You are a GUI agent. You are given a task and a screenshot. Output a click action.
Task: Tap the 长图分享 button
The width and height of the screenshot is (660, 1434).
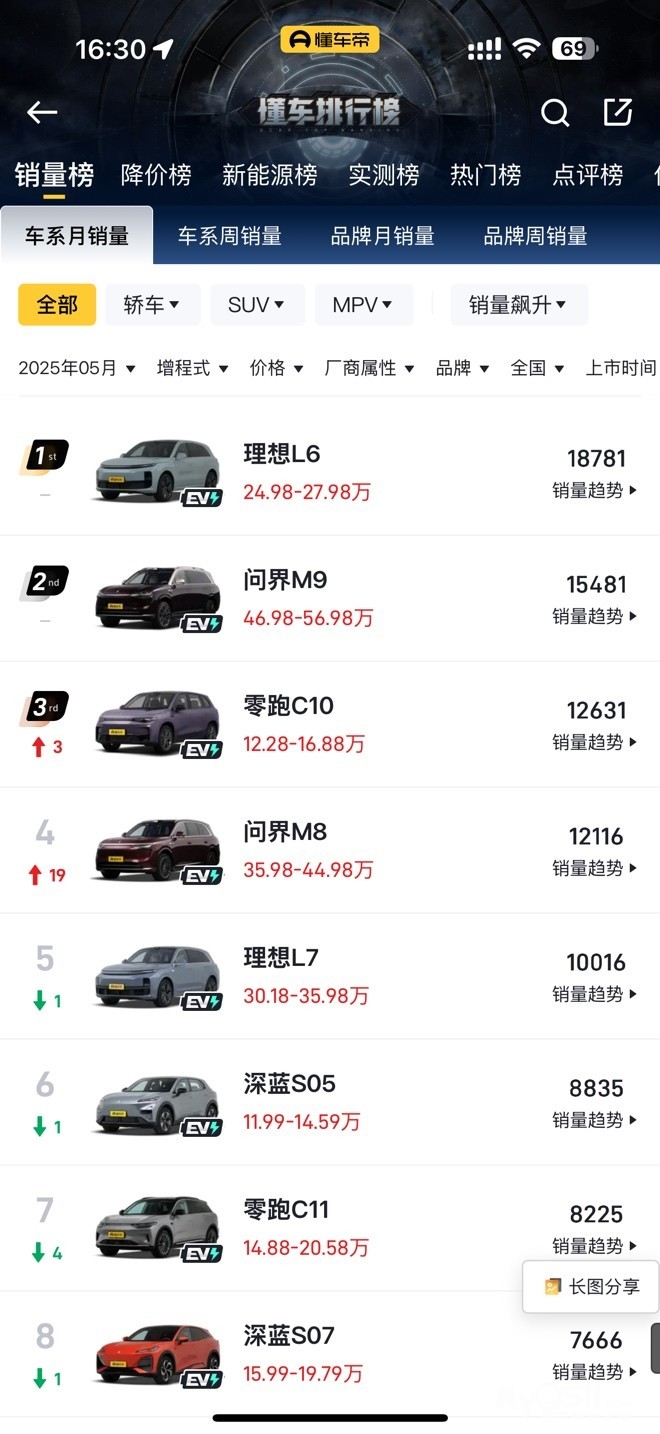pyautogui.click(x=592, y=1287)
